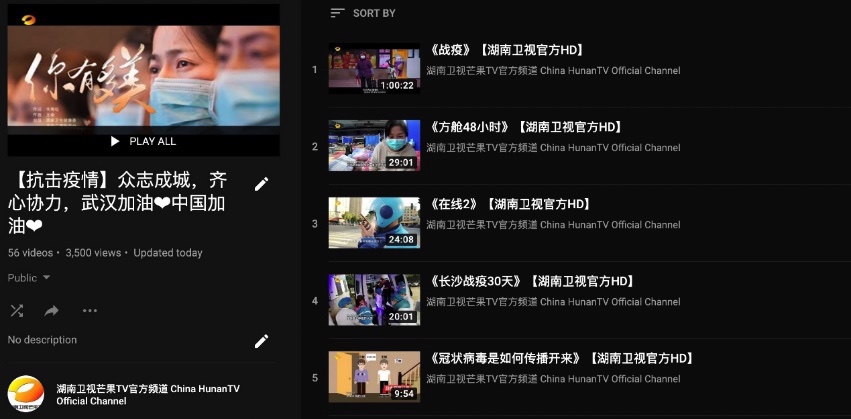Edit the playlist description

point(261,341)
